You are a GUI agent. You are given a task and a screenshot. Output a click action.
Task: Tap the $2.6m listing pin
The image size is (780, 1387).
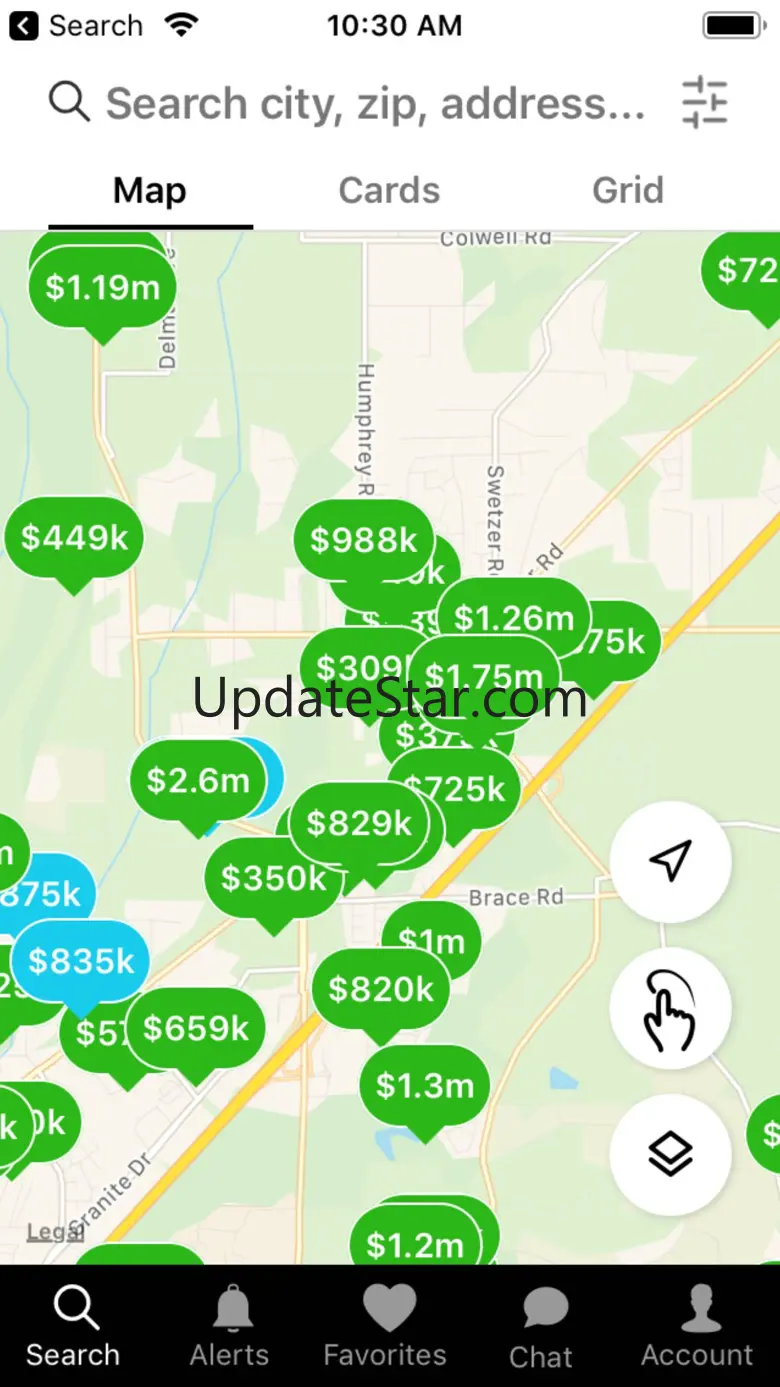pyautogui.click(x=197, y=780)
